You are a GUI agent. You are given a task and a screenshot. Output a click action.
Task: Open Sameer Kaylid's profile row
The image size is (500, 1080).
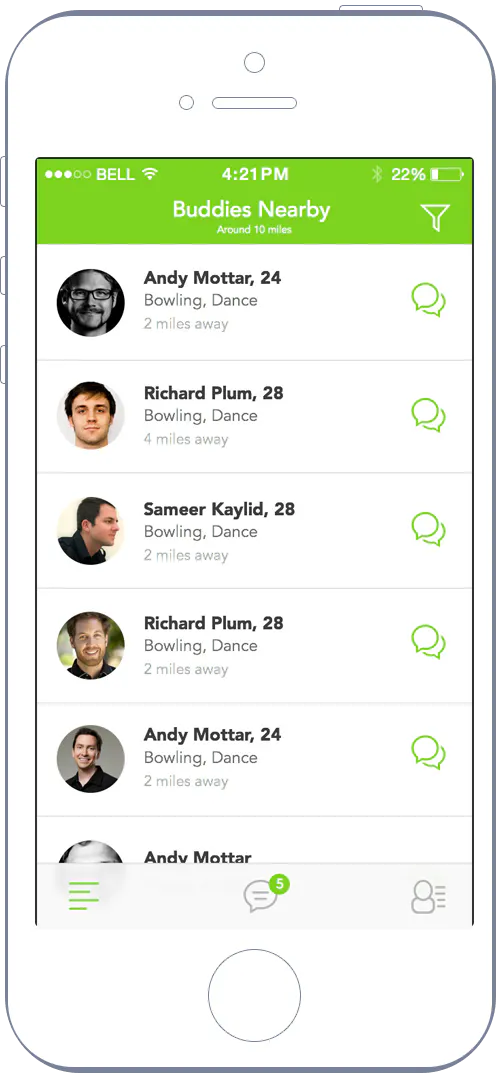tap(254, 531)
